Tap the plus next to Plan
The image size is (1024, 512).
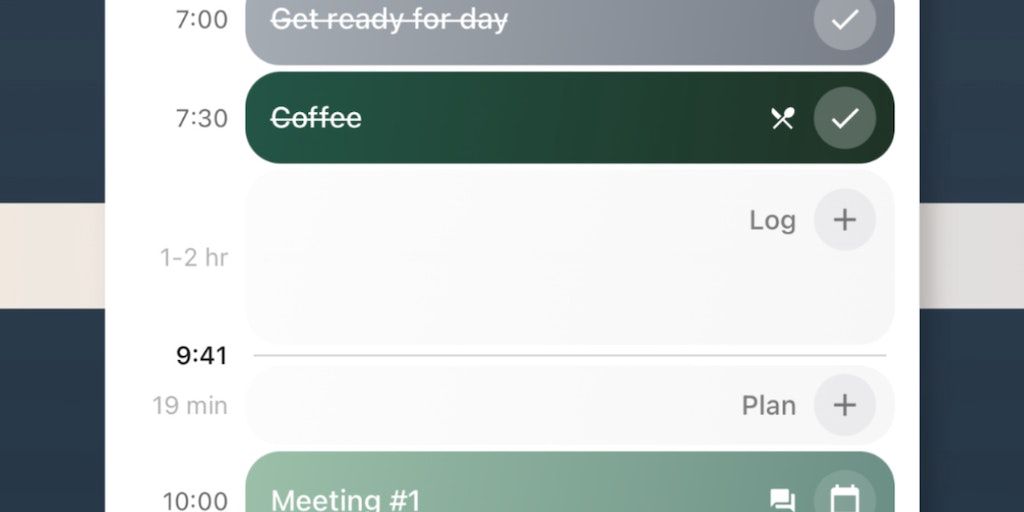click(845, 405)
